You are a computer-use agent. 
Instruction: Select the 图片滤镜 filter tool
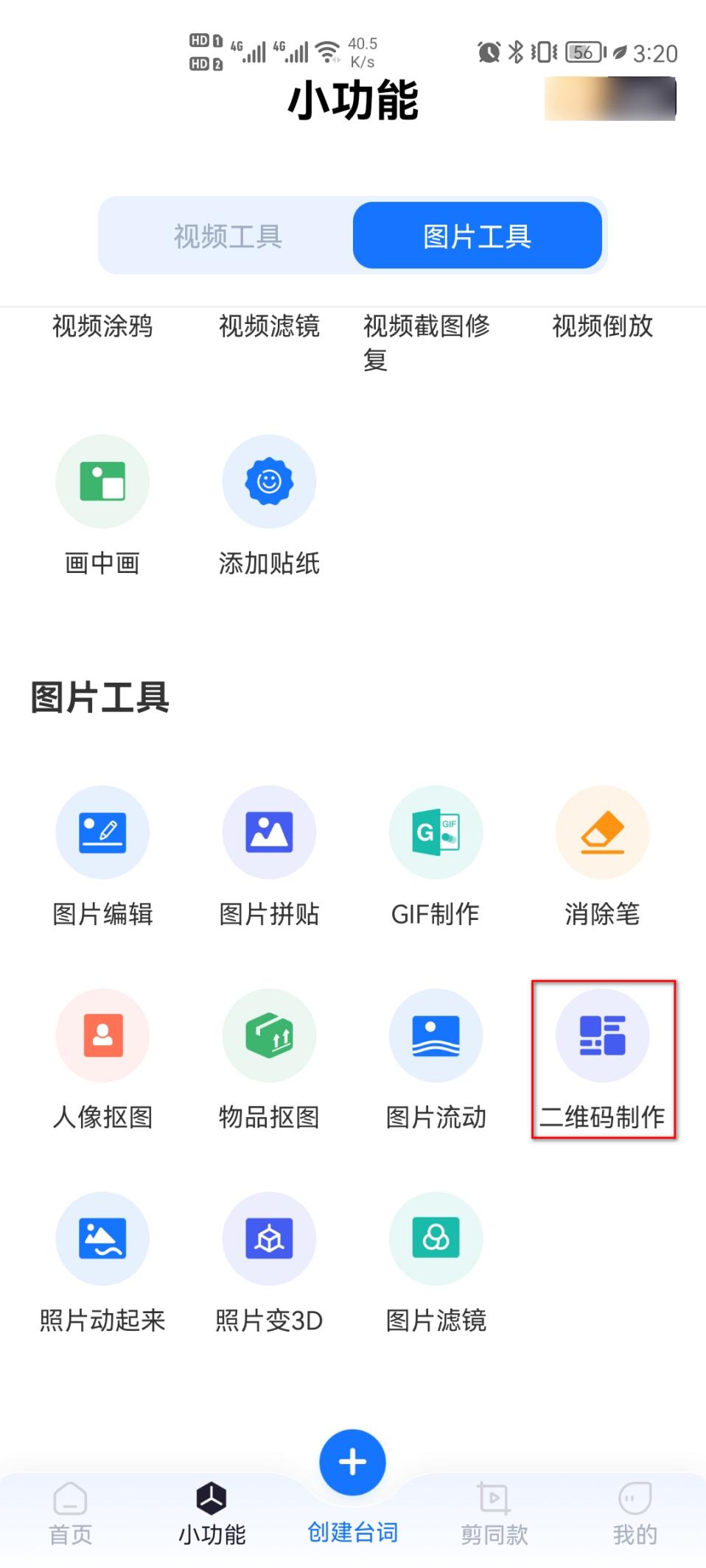coord(436,1259)
